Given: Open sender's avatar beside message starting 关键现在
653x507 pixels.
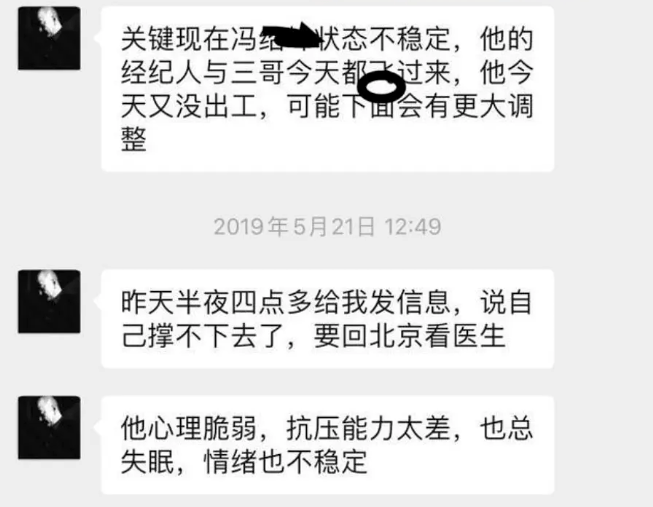Looking at the screenshot, I should click(48, 39).
